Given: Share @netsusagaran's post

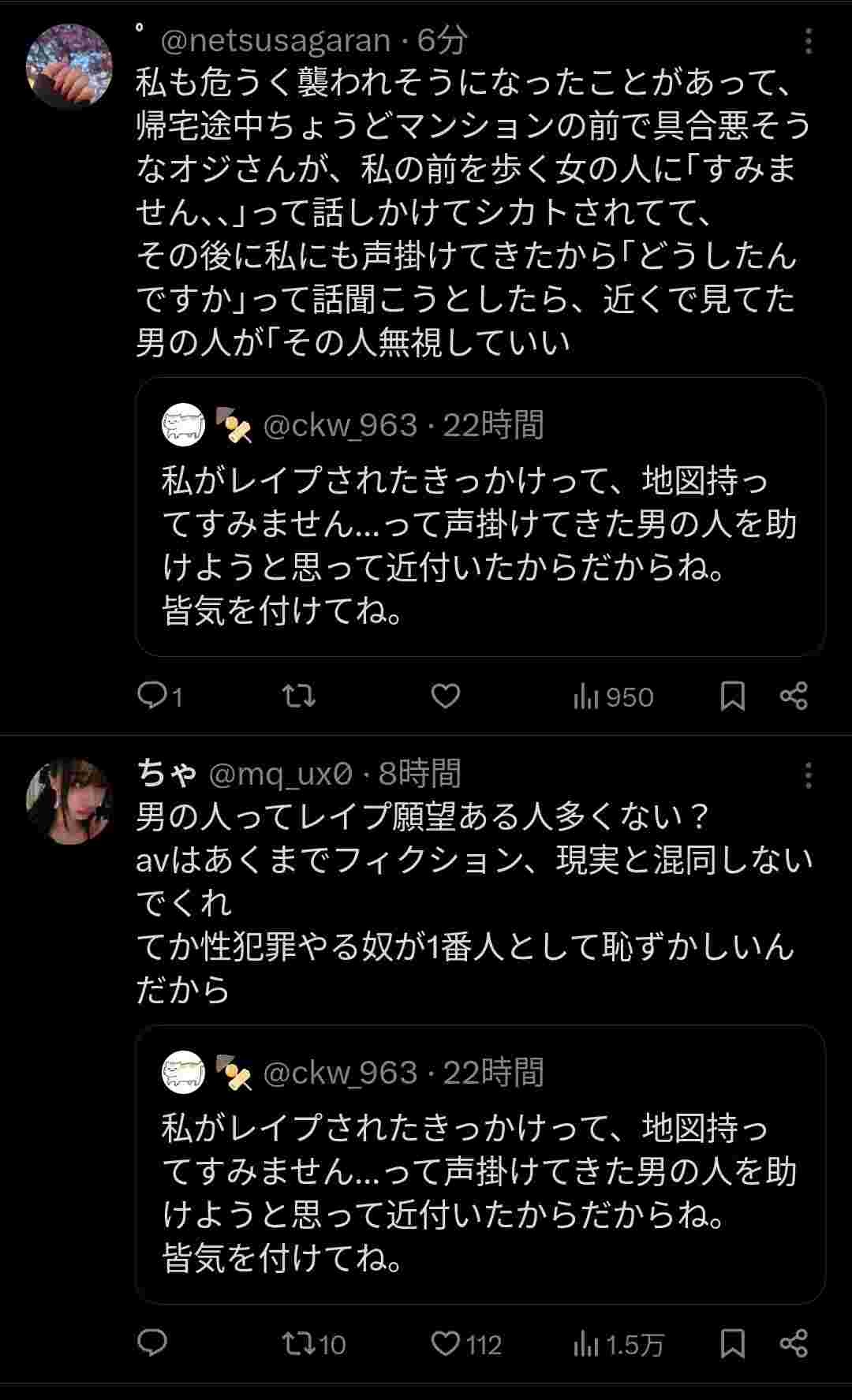Looking at the screenshot, I should 794,696.
